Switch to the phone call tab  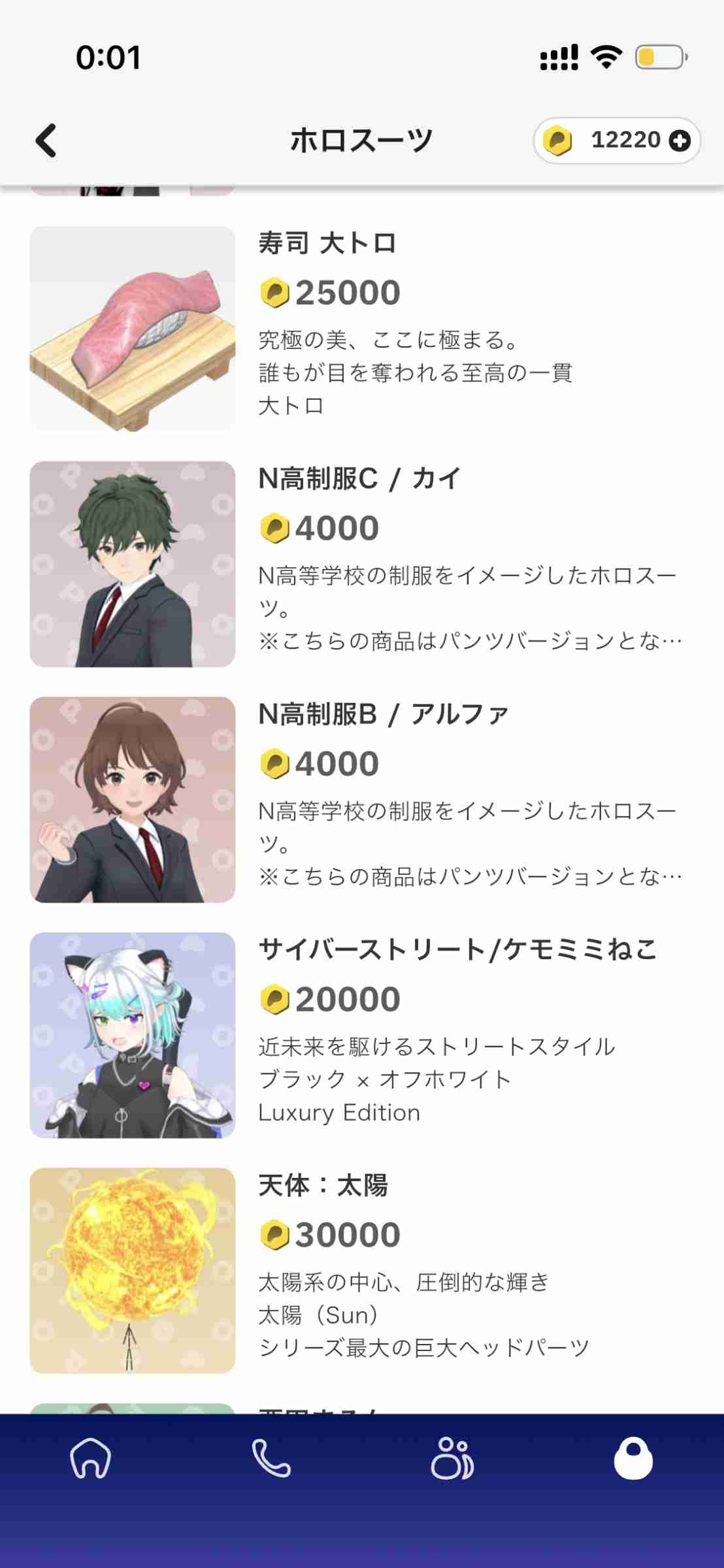coord(271,1458)
